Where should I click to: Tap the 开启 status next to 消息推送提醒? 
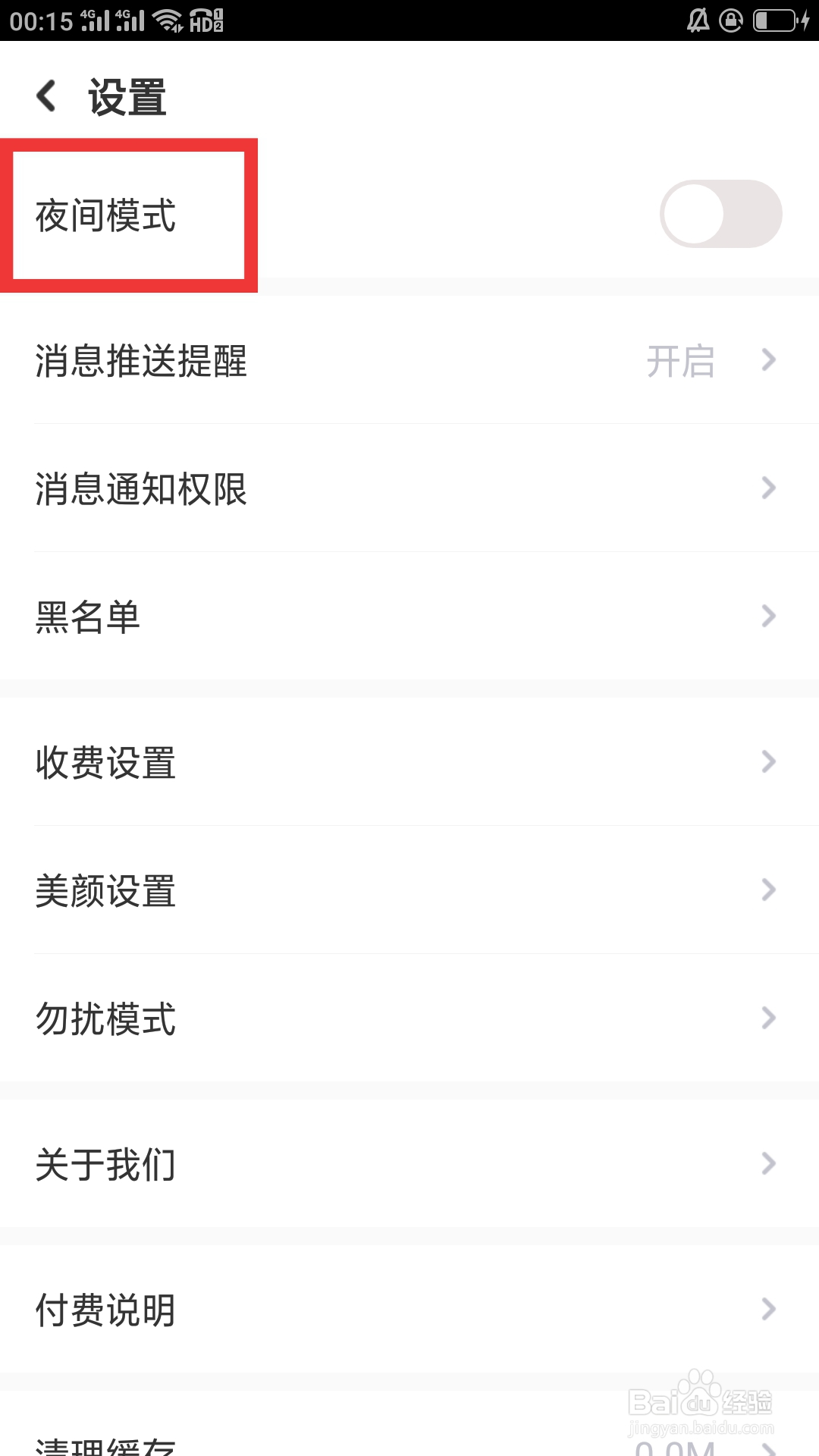click(680, 362)
